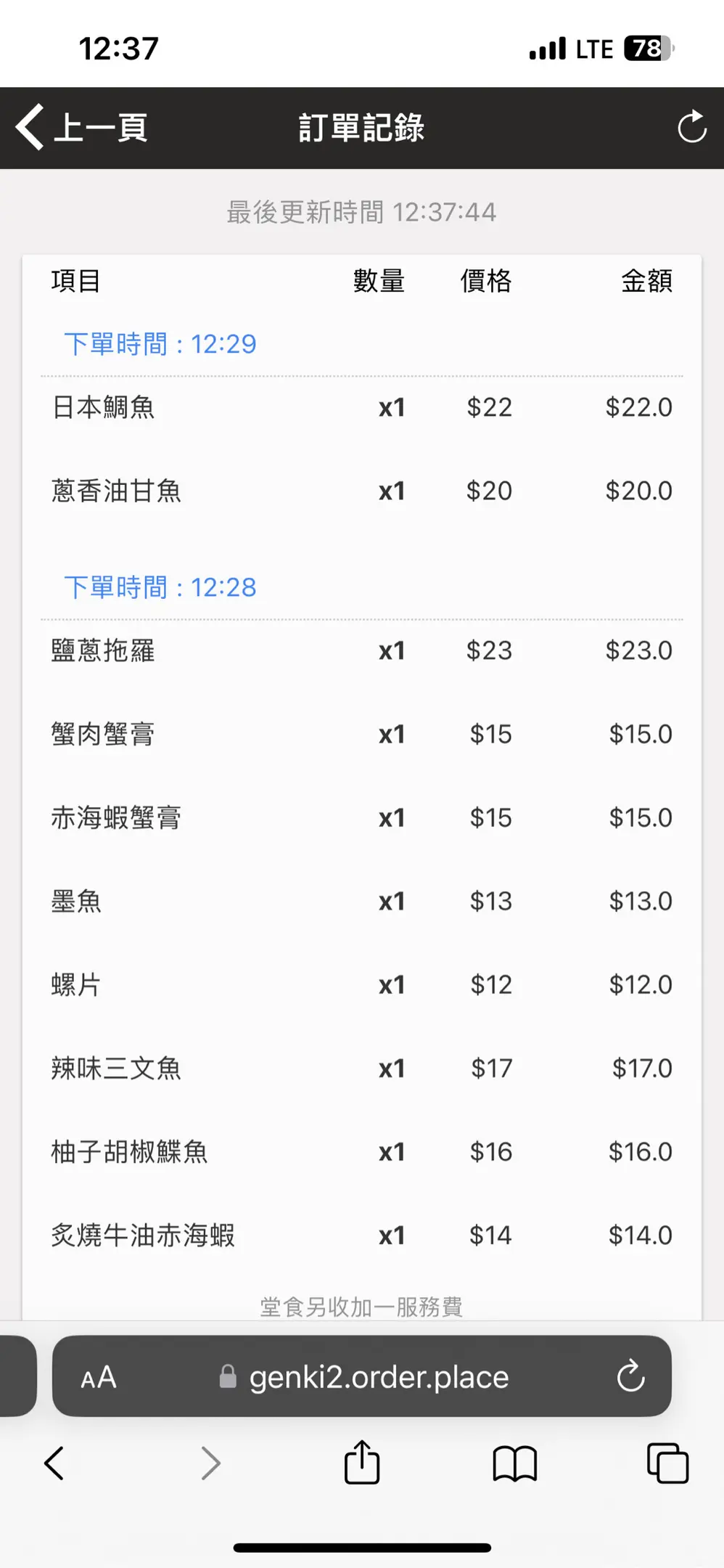
Task: Tap the genki2.order.place address bar
Action: (362, 1376)
